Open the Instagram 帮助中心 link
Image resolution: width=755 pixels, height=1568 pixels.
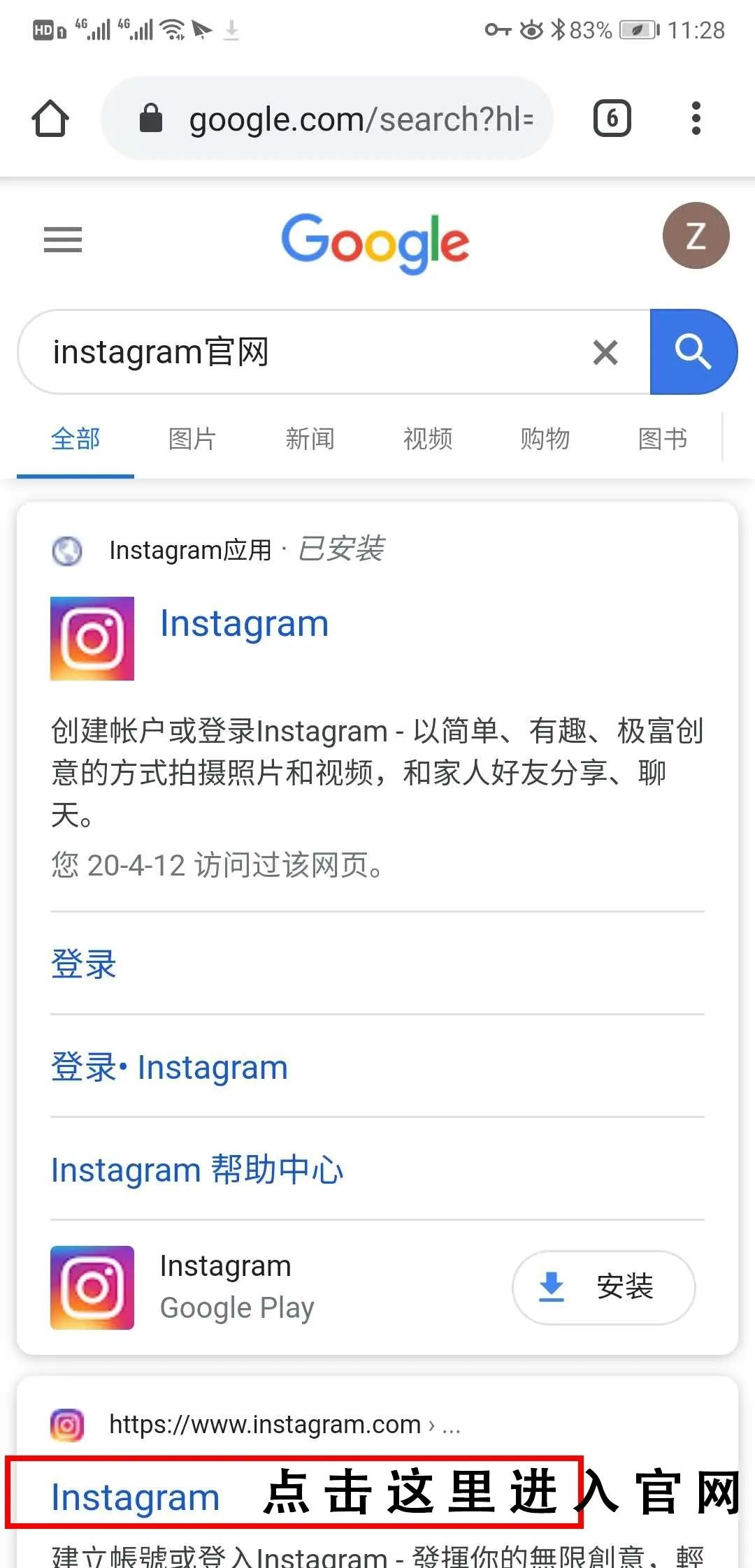(x=197, y=1170)
